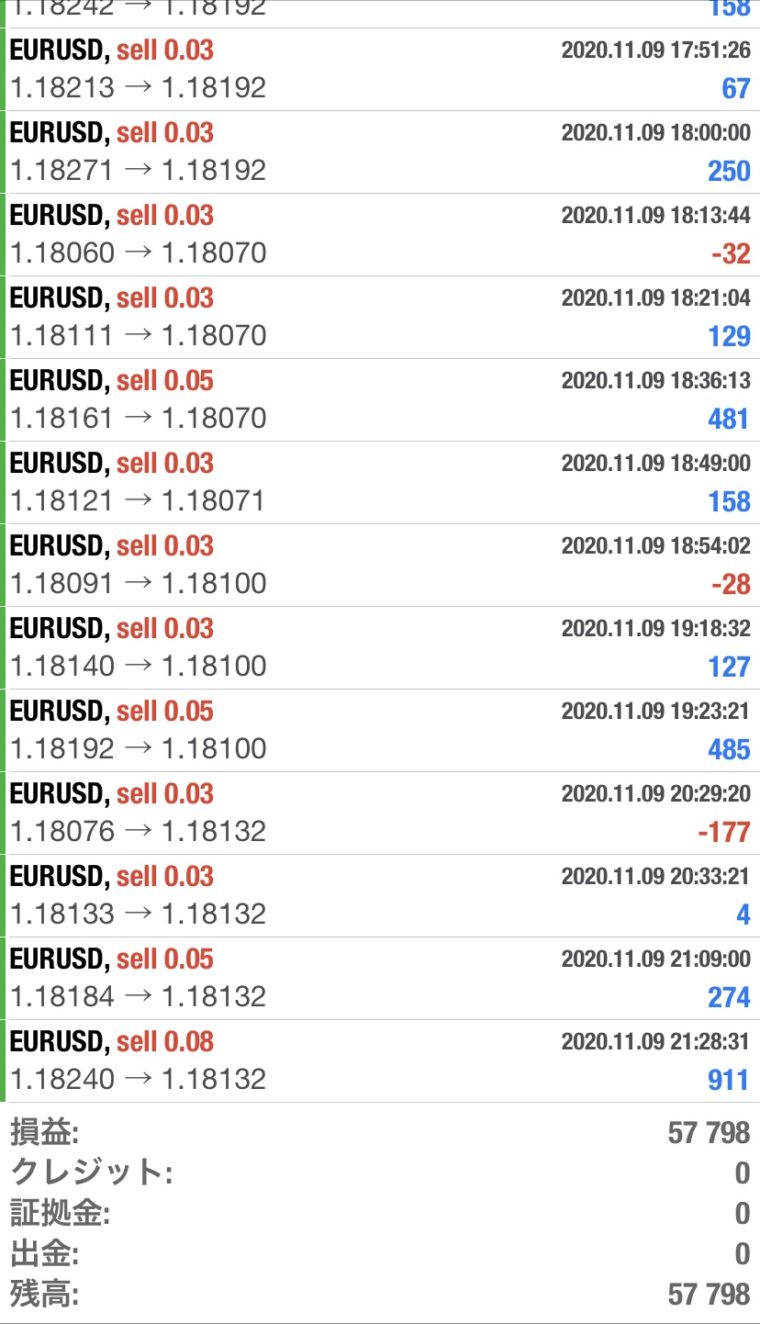
Task: Tap the trade with -28 result
Action: [380, 565]
